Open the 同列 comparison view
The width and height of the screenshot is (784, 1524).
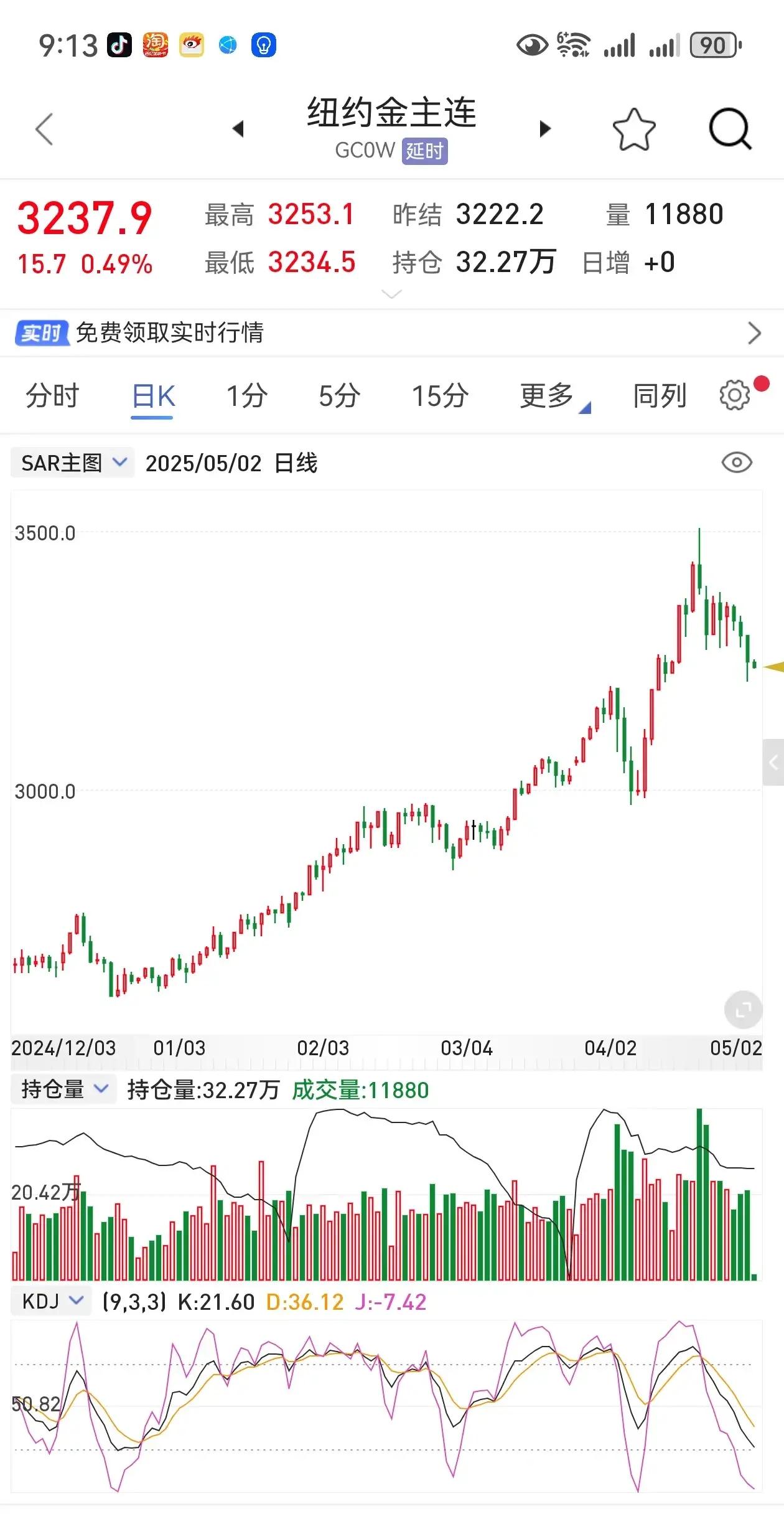(659, 395)
